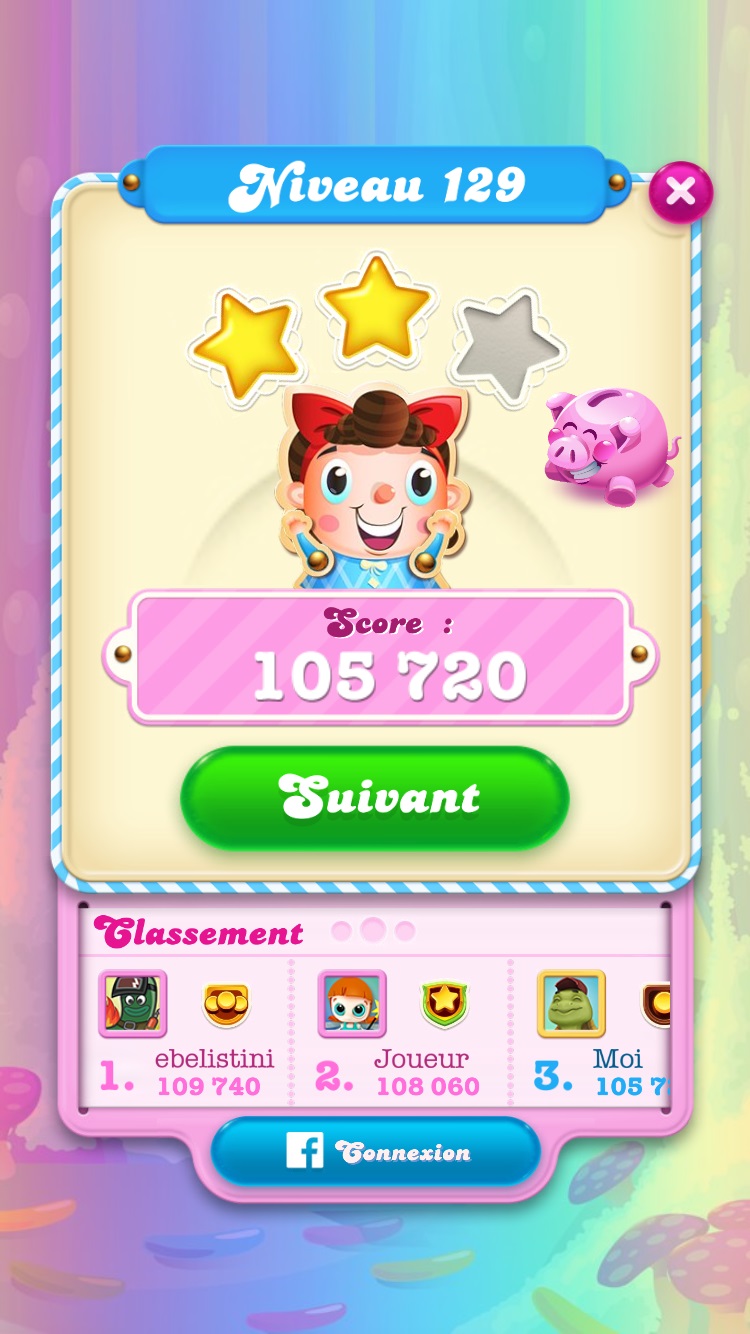Screen dimensions: 750x1334
Task: Tap the Facebook Connexion button
Action: (375, 1152)
